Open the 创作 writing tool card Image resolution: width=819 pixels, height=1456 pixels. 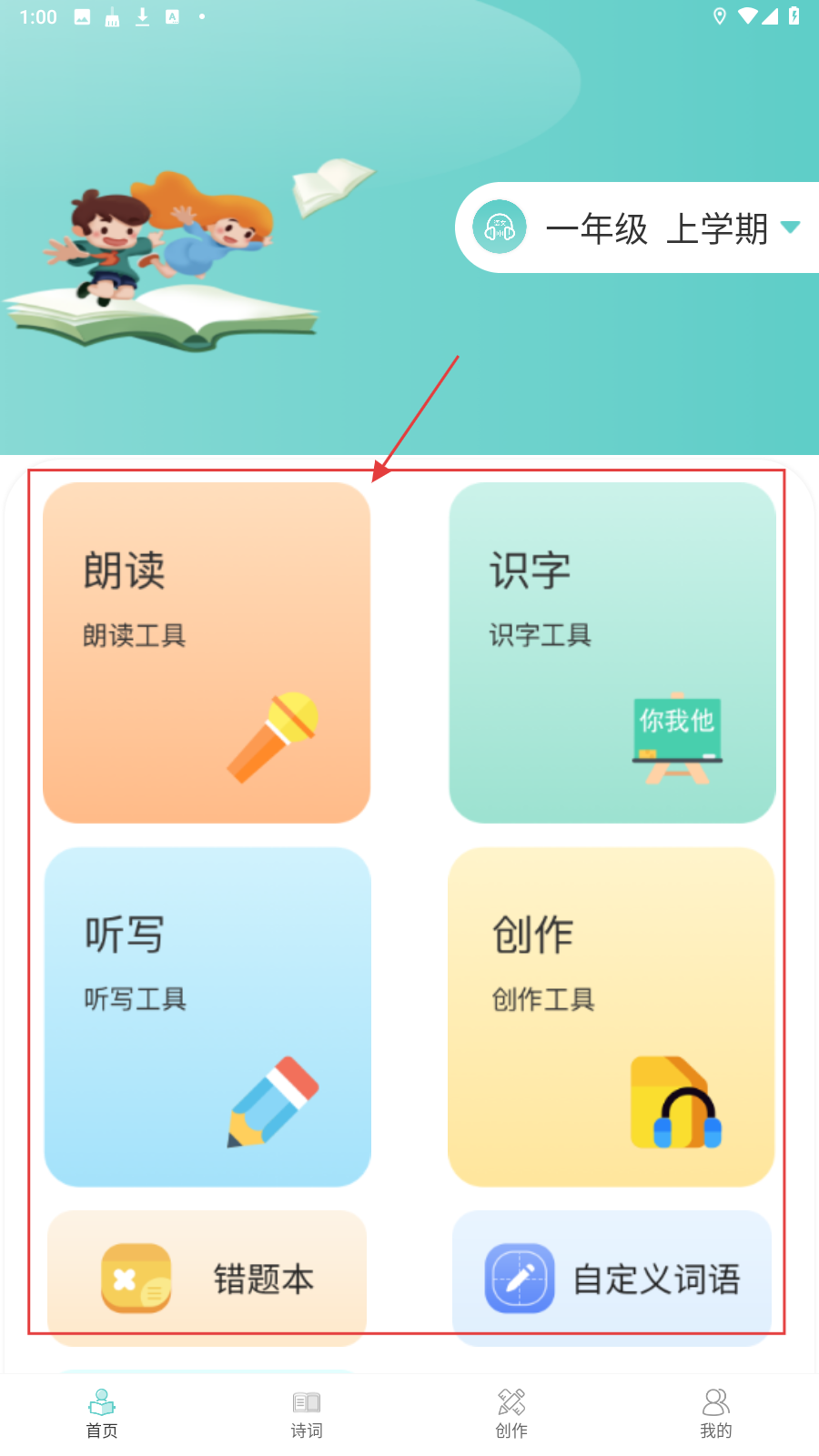[611, 1016]
